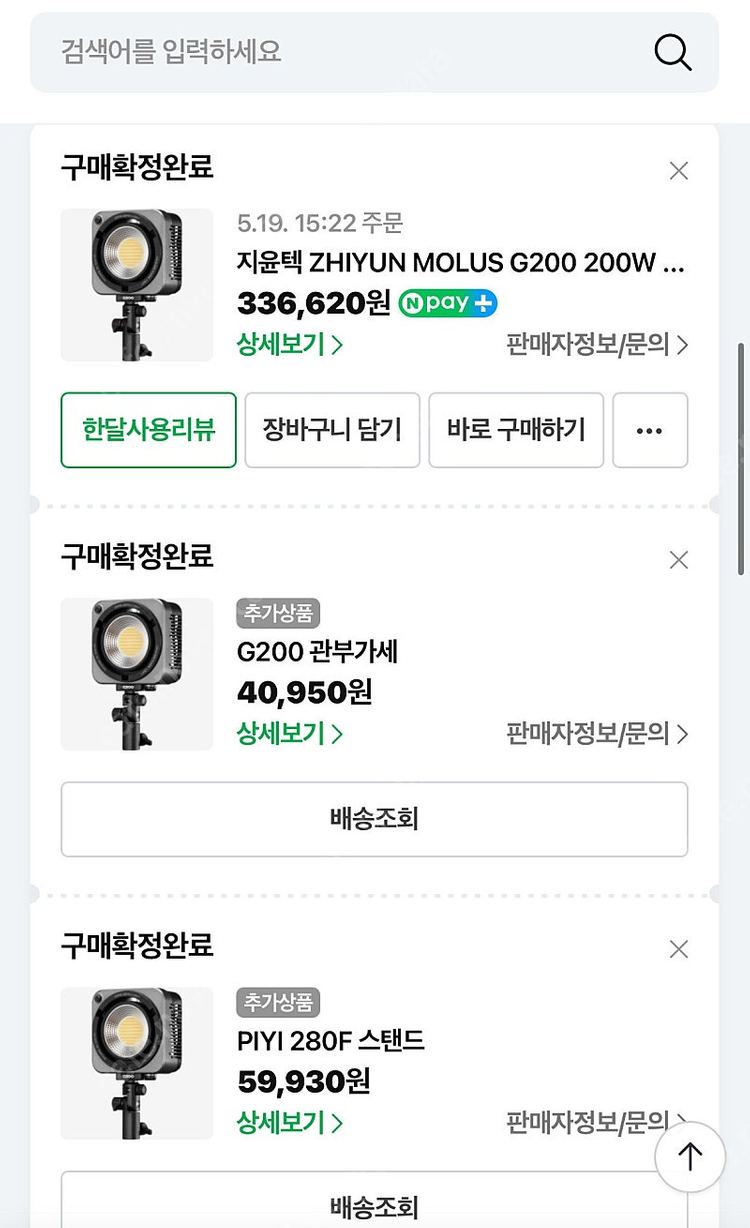
Task: Dismiss the first 구매확정완료 order card
Action: pyautogui.click(x=678, y=170)
